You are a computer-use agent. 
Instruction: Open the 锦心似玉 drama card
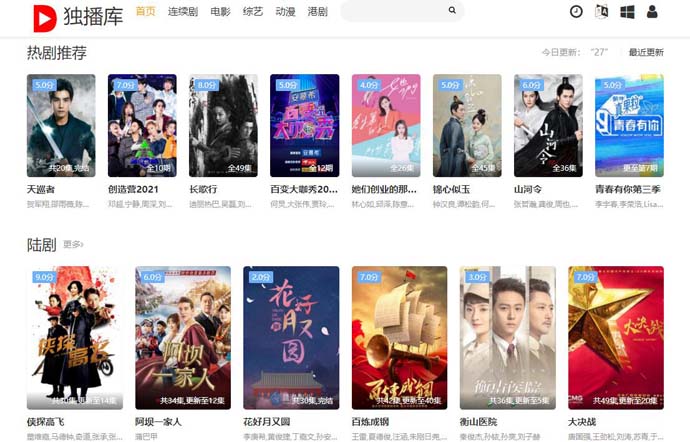coord(467,125)
